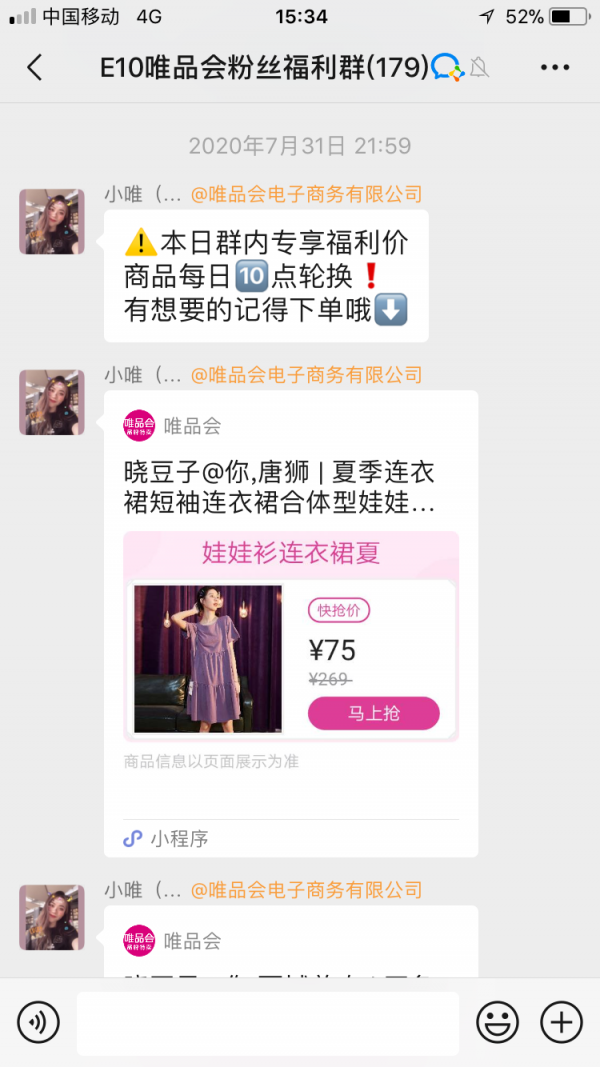The width and height of the screenshot is (600, 1067).
Task: Open the 娃娃衫连衣裙夏 mini program card
Action: [x=291, y=623]
